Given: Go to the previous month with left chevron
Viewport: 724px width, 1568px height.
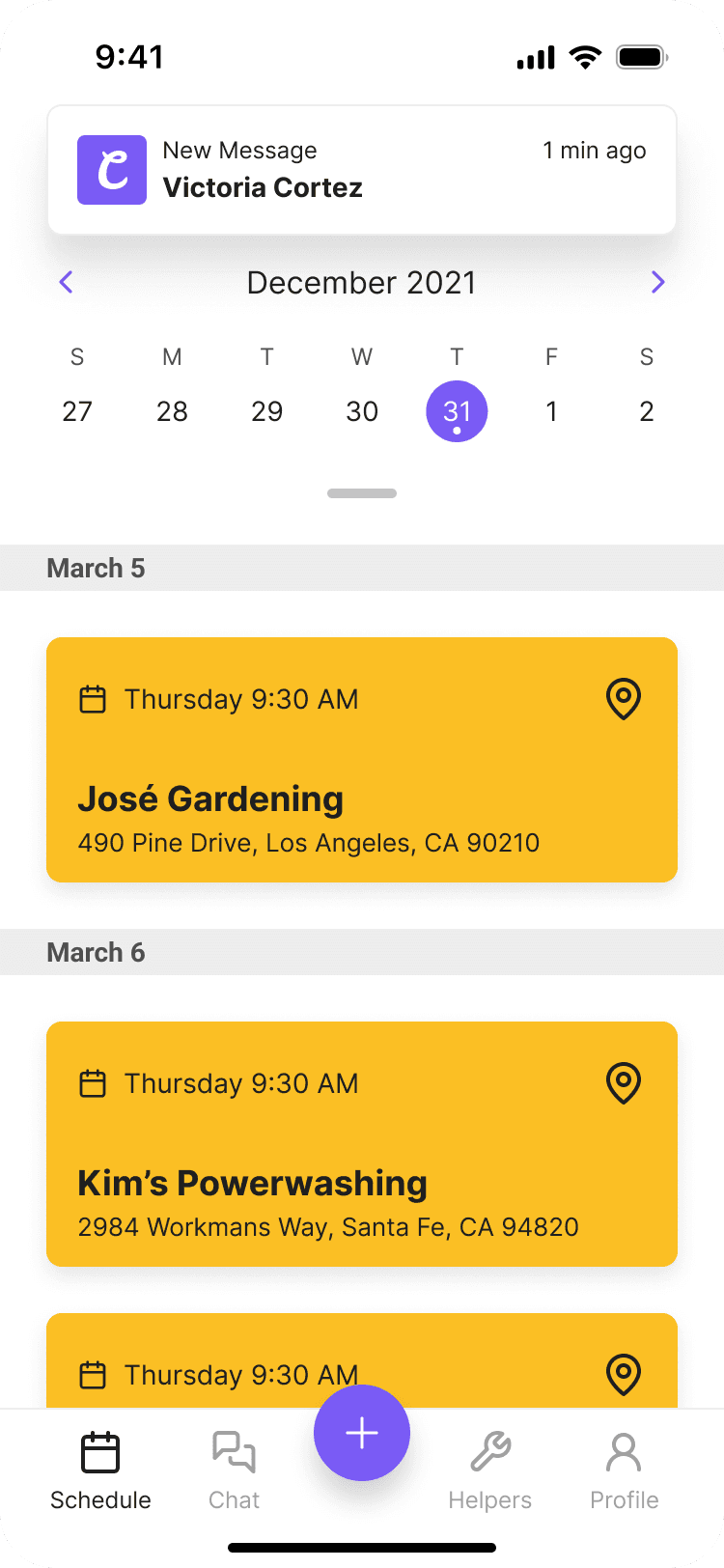Looking at the screenshot, I should pos(66,282).
